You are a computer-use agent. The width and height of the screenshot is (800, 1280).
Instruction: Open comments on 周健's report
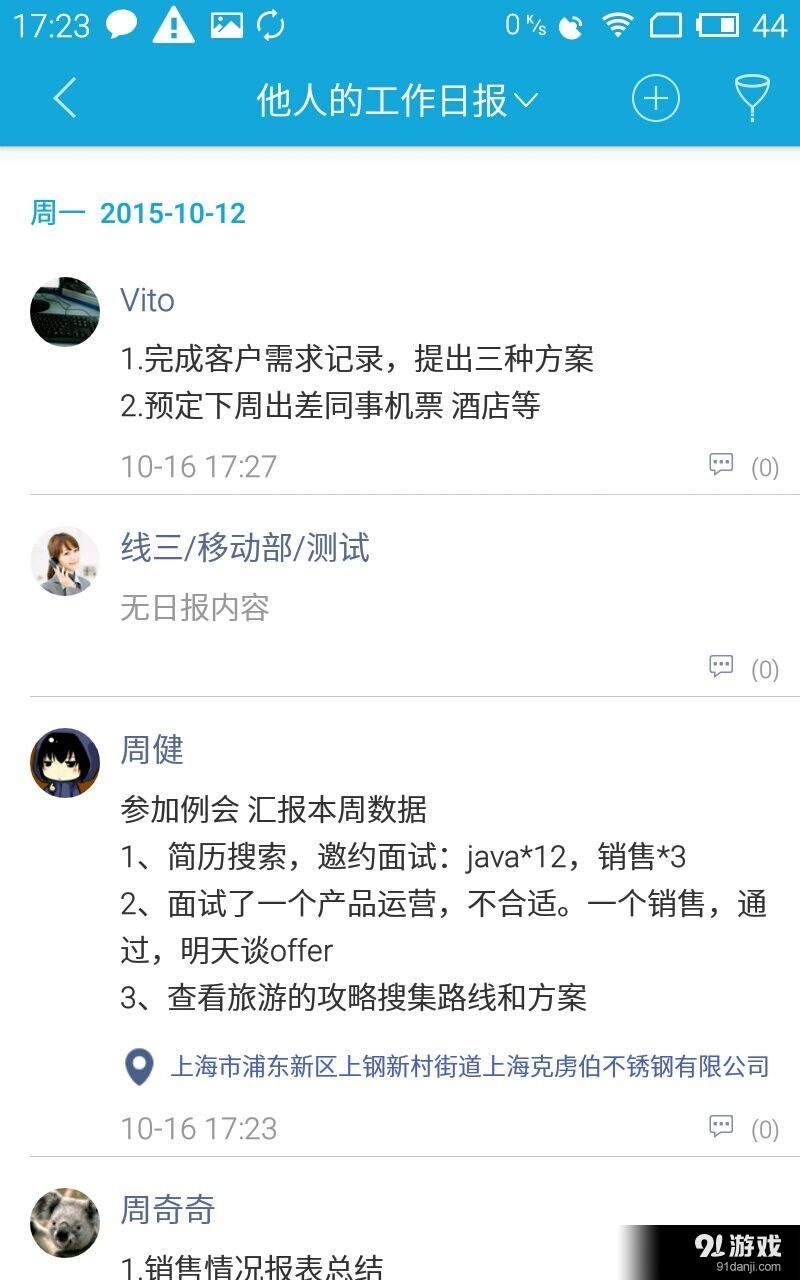(x=720, y=1127)
